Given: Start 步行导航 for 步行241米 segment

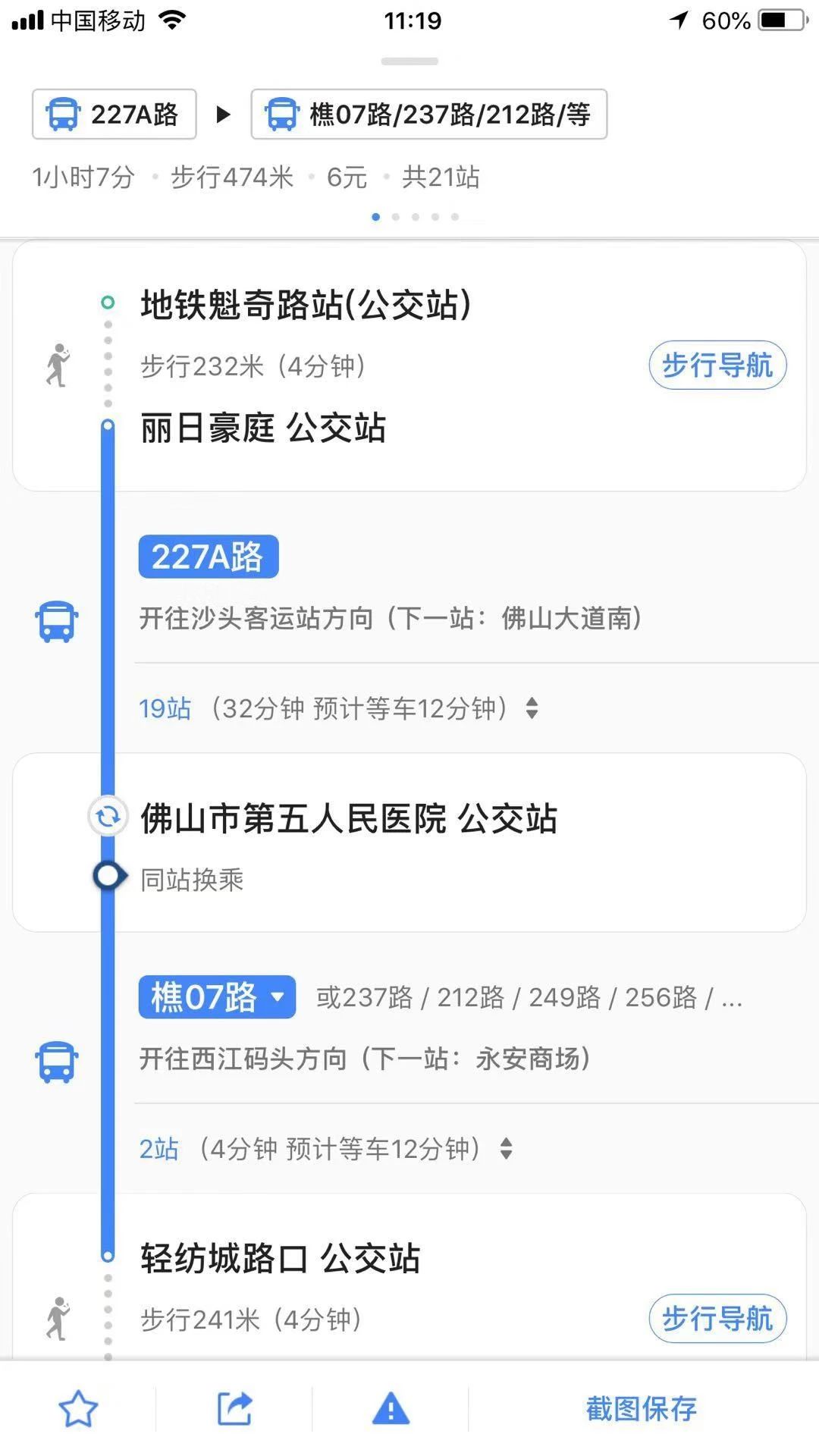Looking at the screenshot, I should click(717, 1319).
